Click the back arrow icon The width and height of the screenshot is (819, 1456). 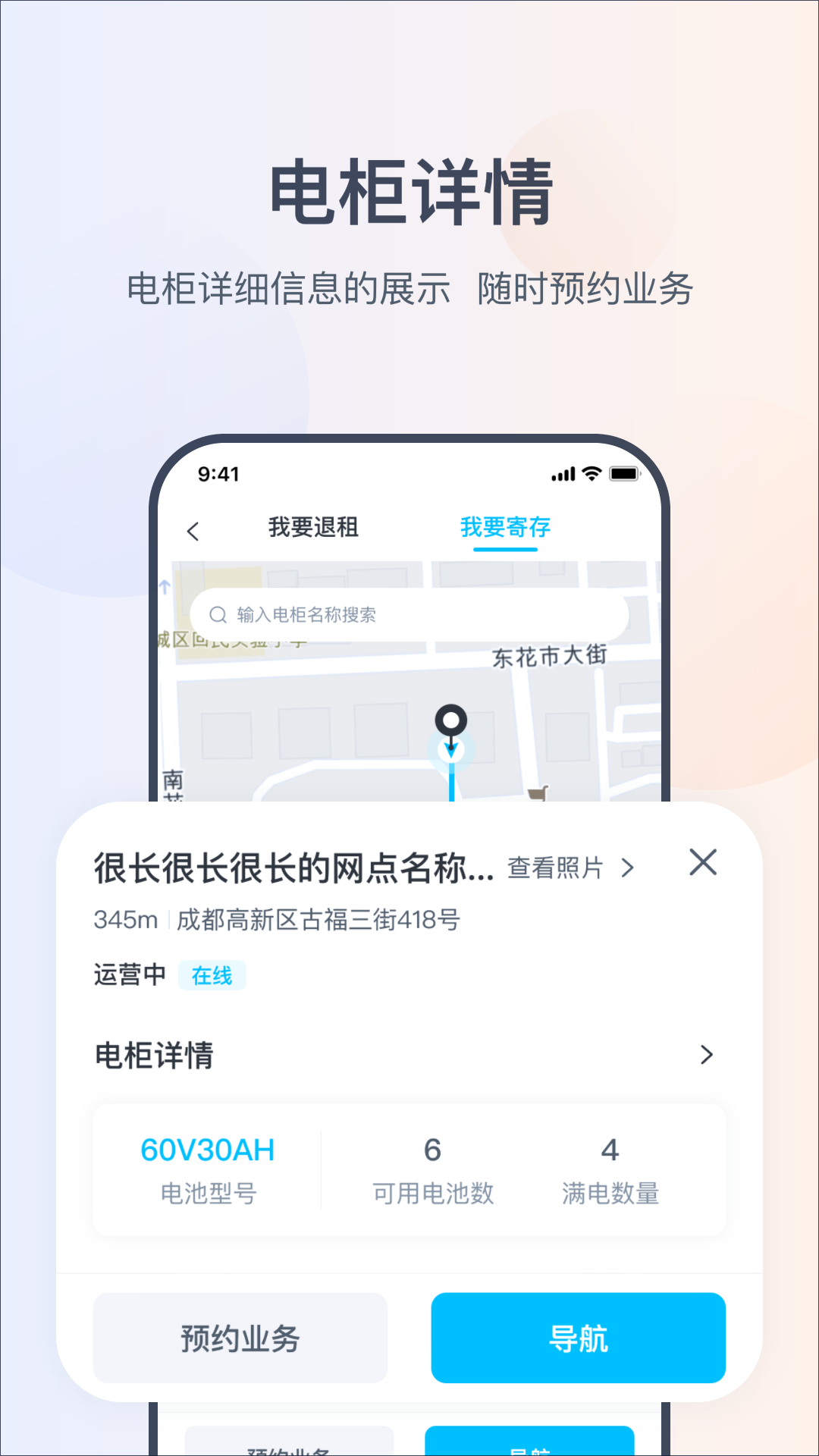(193, 529)
